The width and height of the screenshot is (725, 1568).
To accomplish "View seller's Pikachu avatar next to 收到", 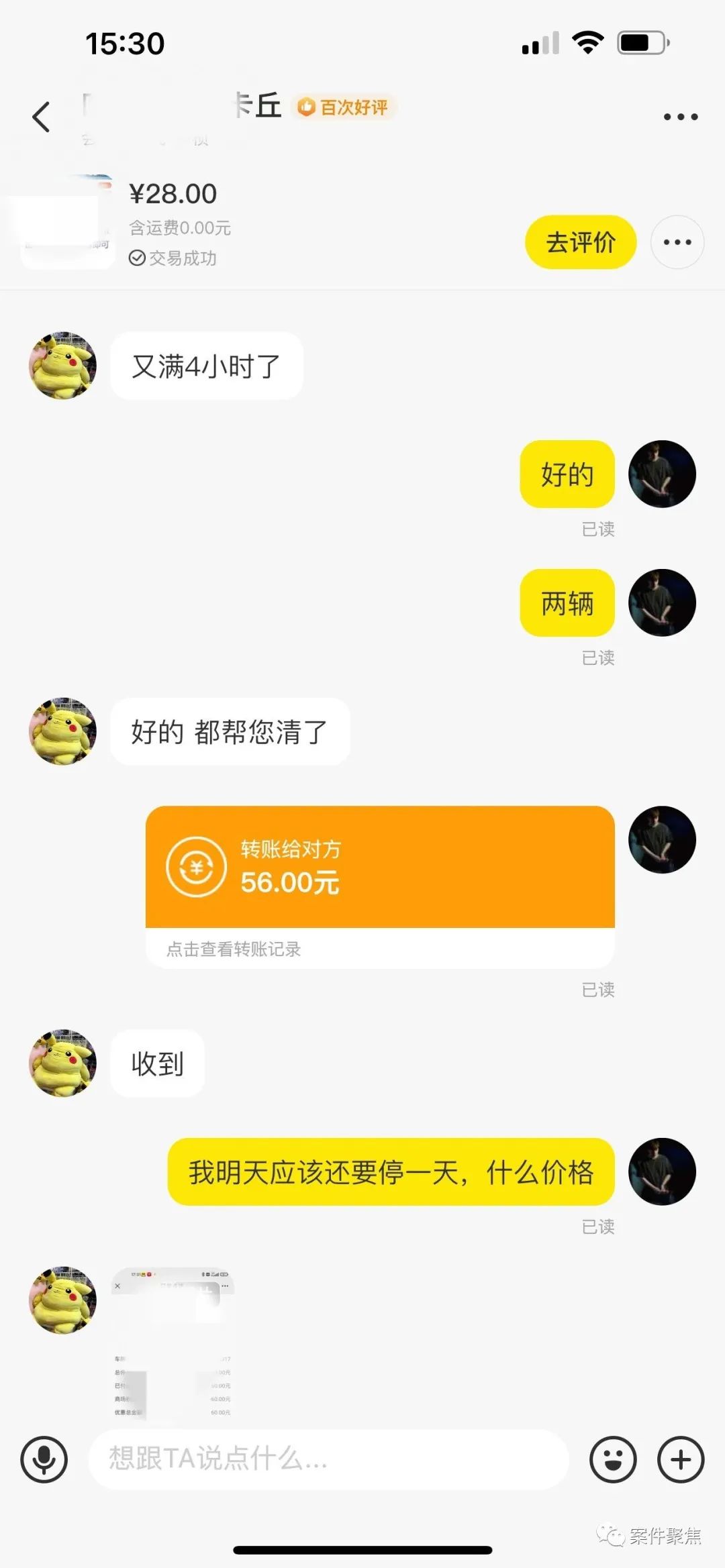I will (62, 1063).
